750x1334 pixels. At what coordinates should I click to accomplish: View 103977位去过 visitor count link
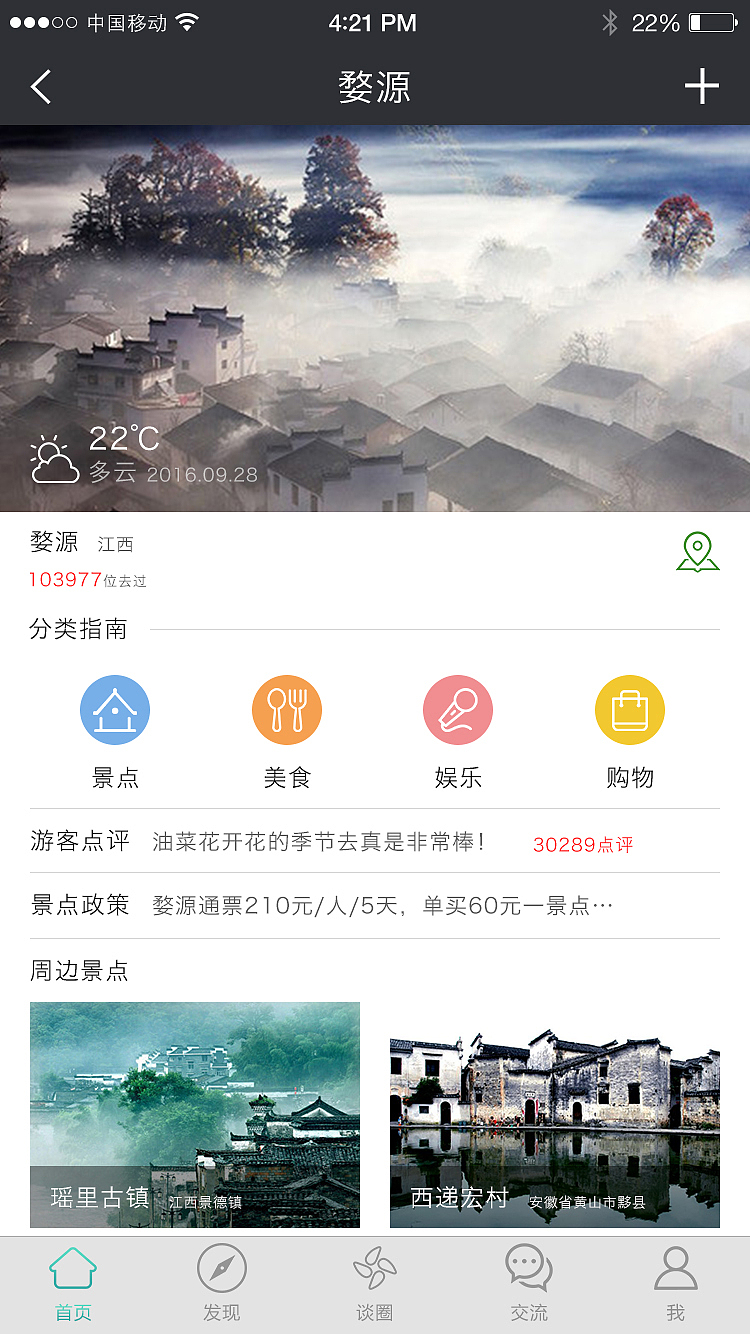(85, 580)
